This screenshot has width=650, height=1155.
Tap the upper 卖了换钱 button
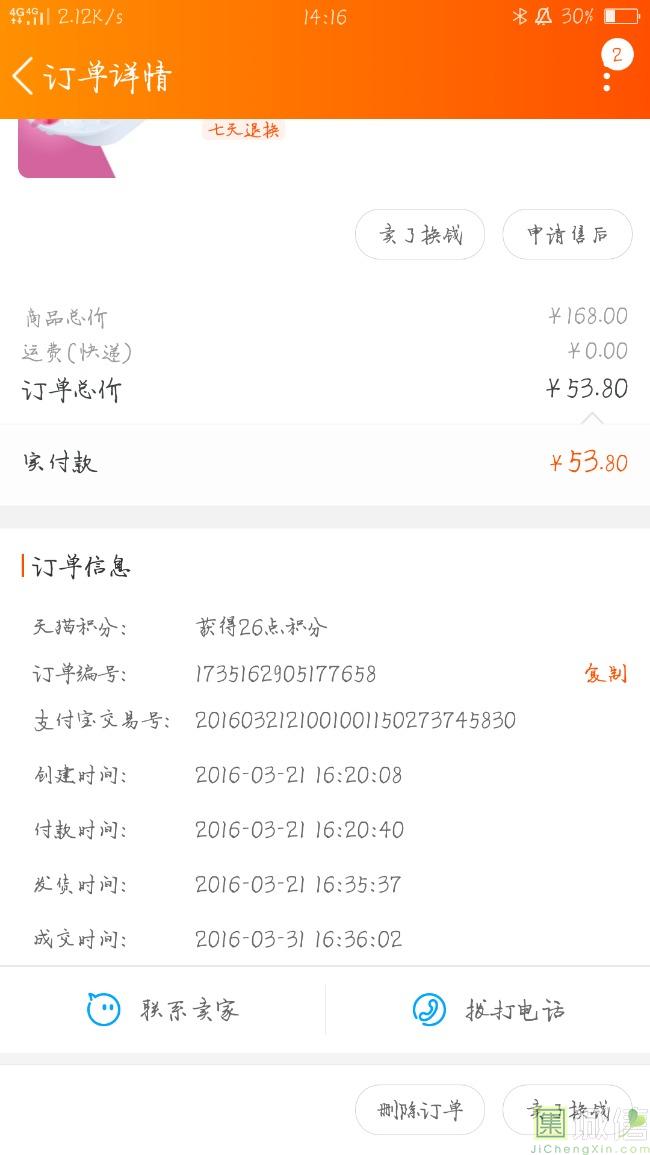pos(420,235)
